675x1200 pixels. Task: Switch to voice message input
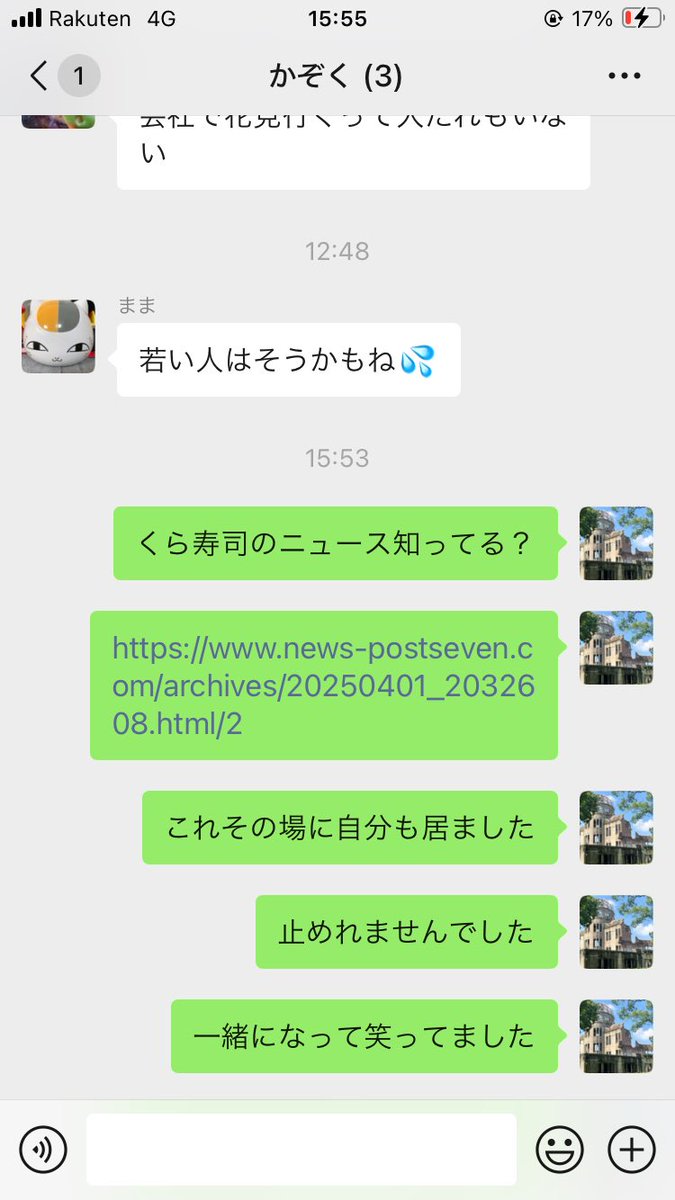43,1150
